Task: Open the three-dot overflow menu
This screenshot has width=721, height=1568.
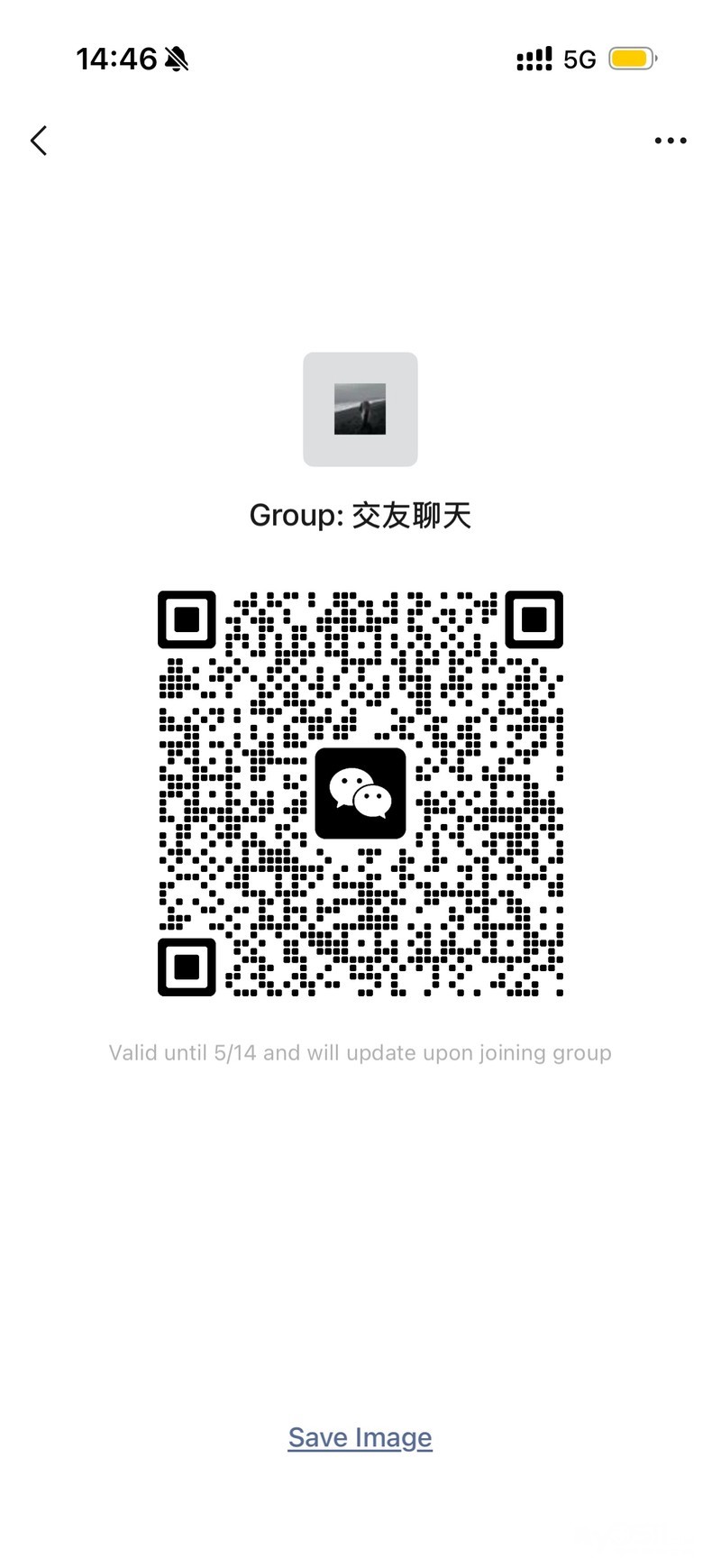Action: (x=671, y=141)
